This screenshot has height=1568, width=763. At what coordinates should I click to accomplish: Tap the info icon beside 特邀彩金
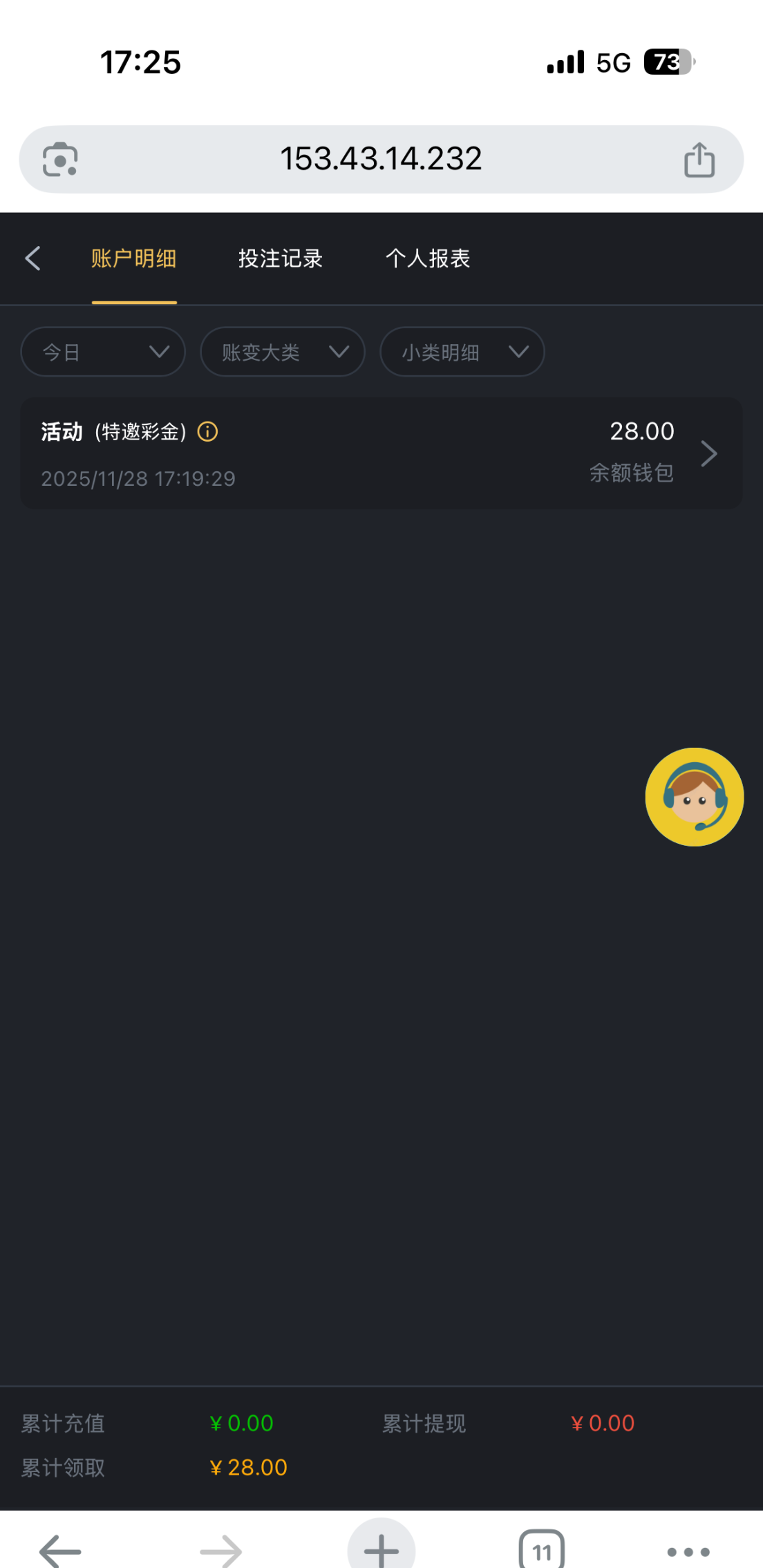pos(208,432)
